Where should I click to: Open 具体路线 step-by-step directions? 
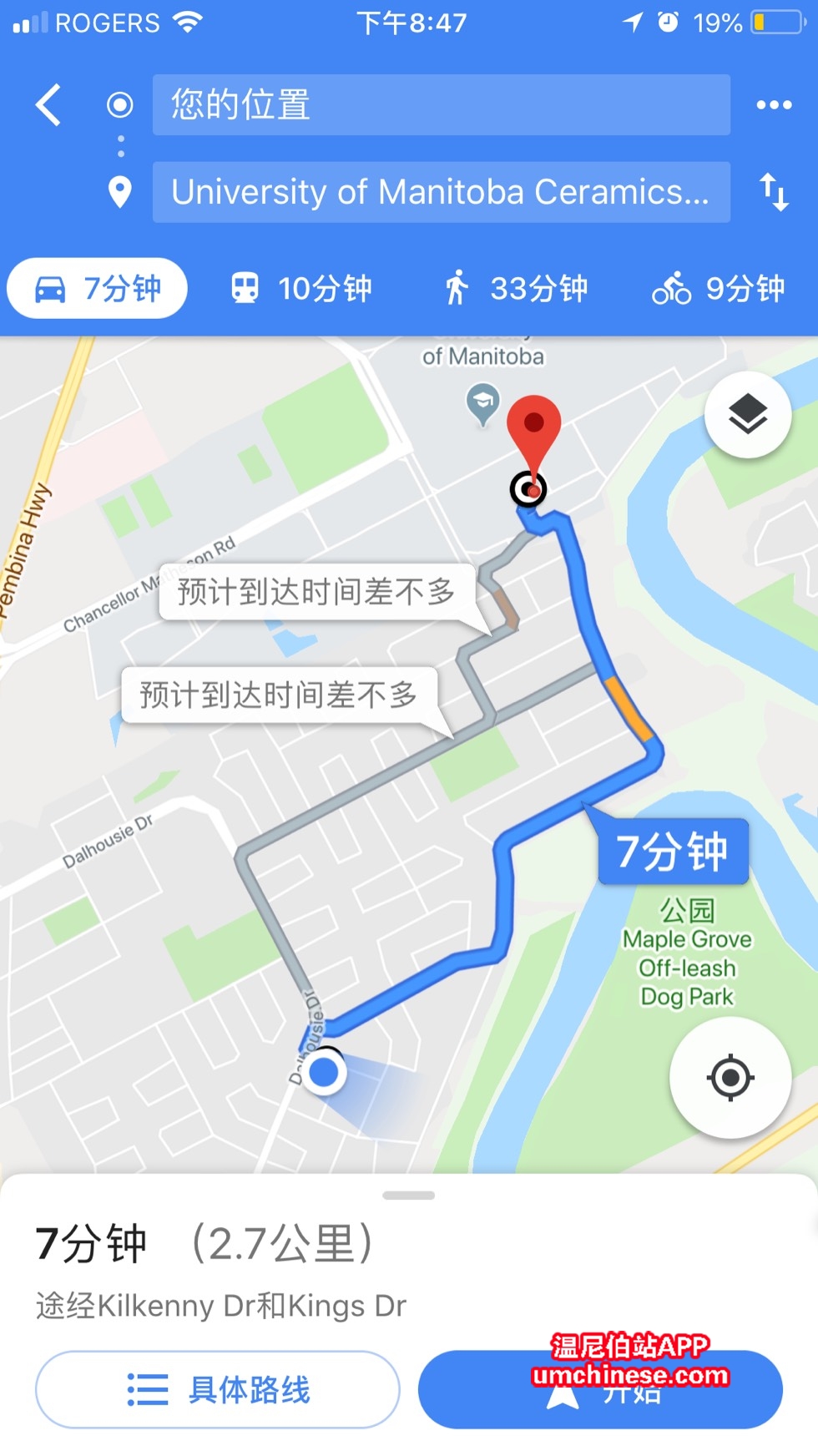click(218, 1389)
